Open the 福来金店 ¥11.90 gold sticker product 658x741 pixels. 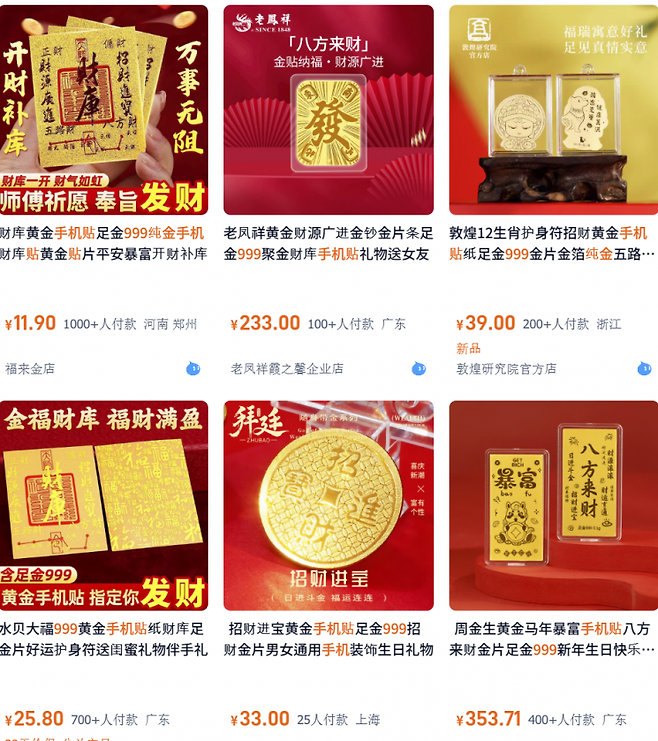[x=104, y=110]
